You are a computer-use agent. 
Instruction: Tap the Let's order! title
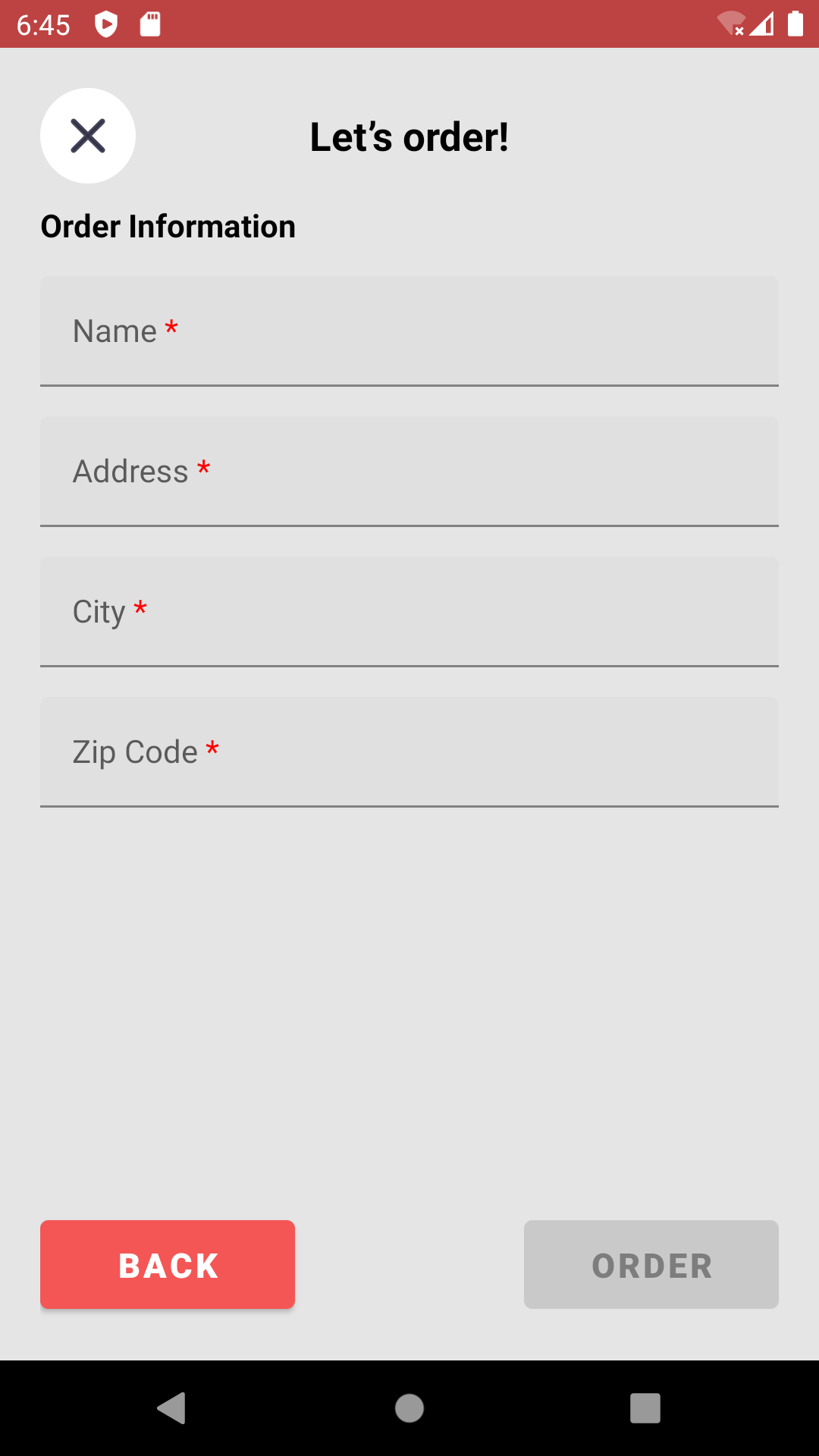(409, 136)
